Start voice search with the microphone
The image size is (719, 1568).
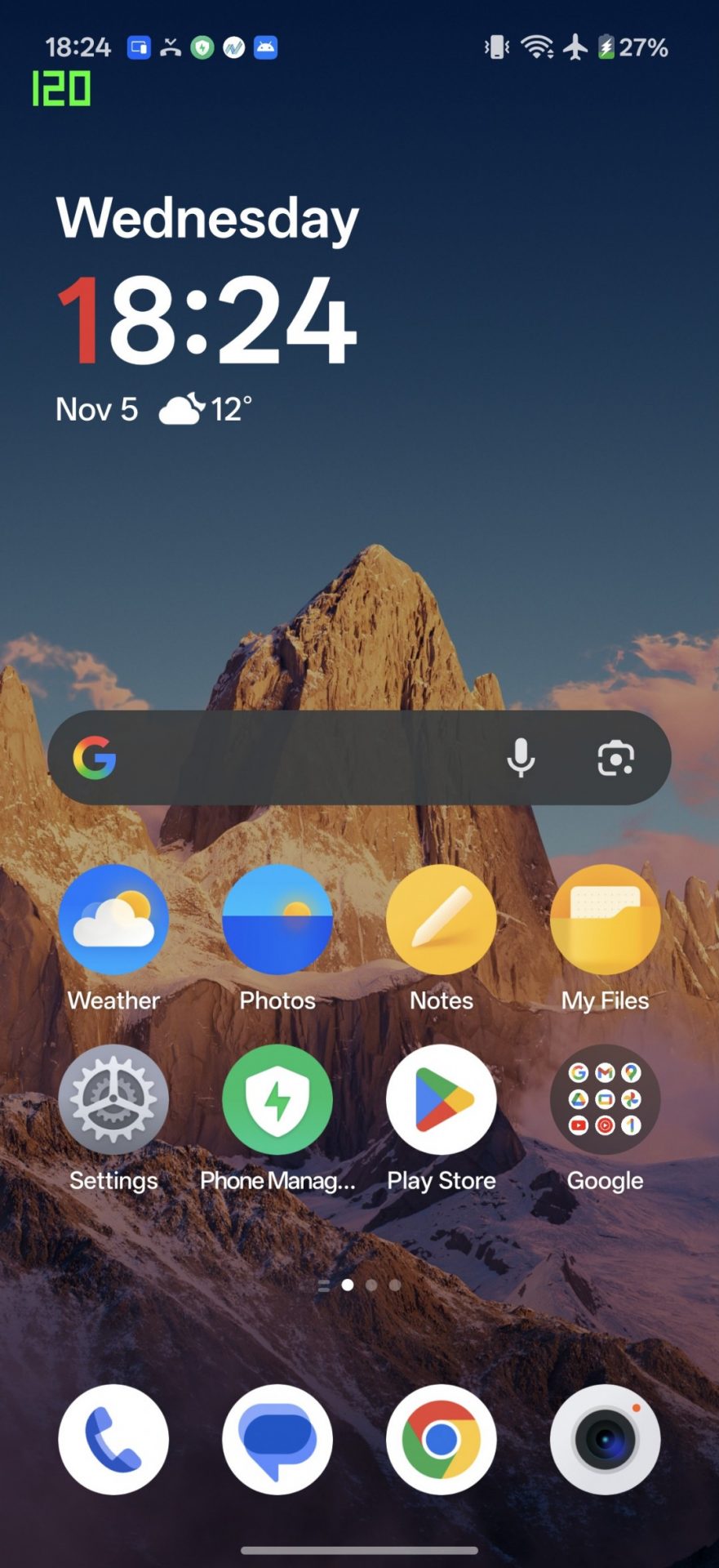[x=521, y=758]
